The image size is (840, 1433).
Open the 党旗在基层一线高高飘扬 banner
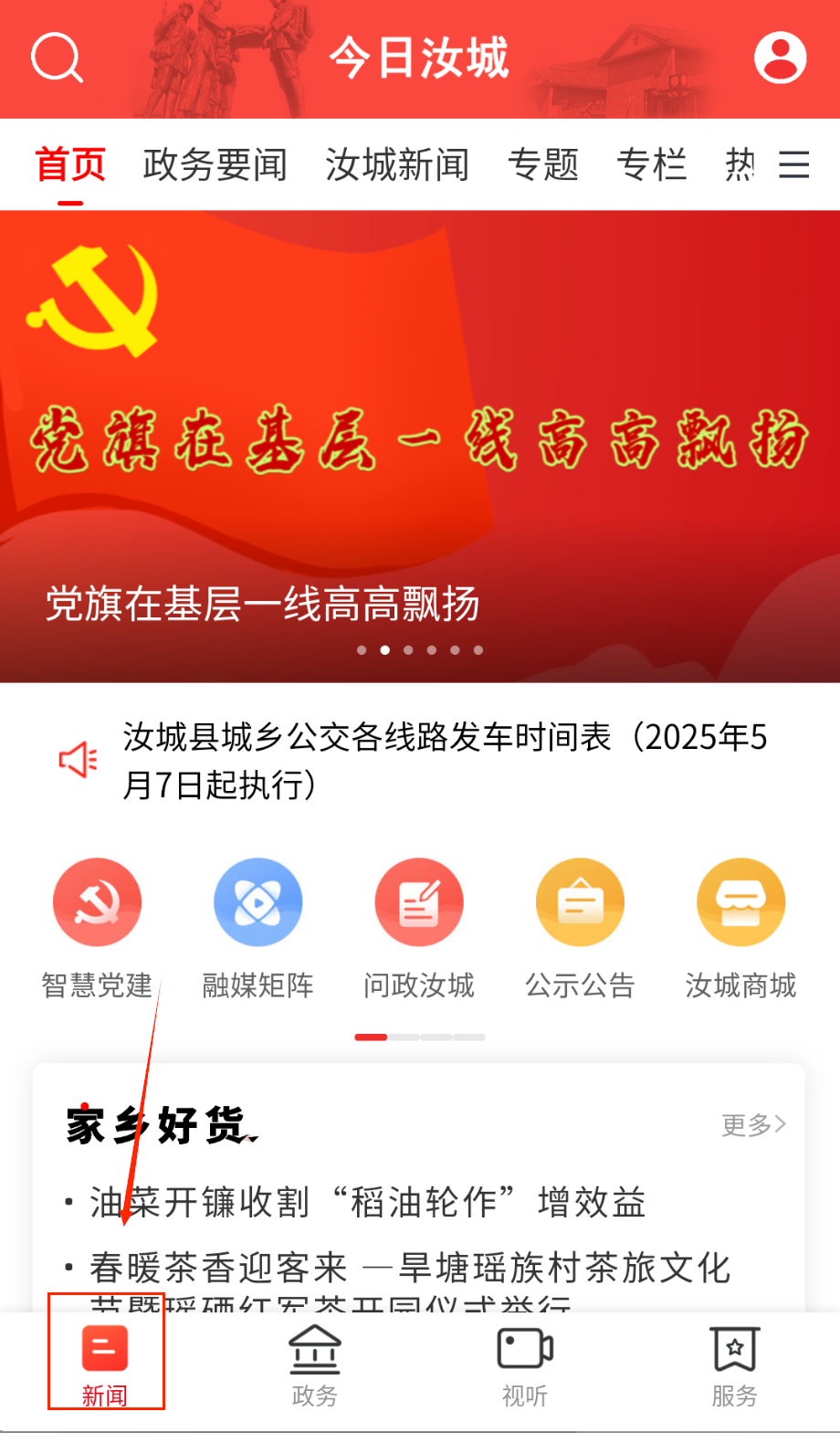(420, 446)
